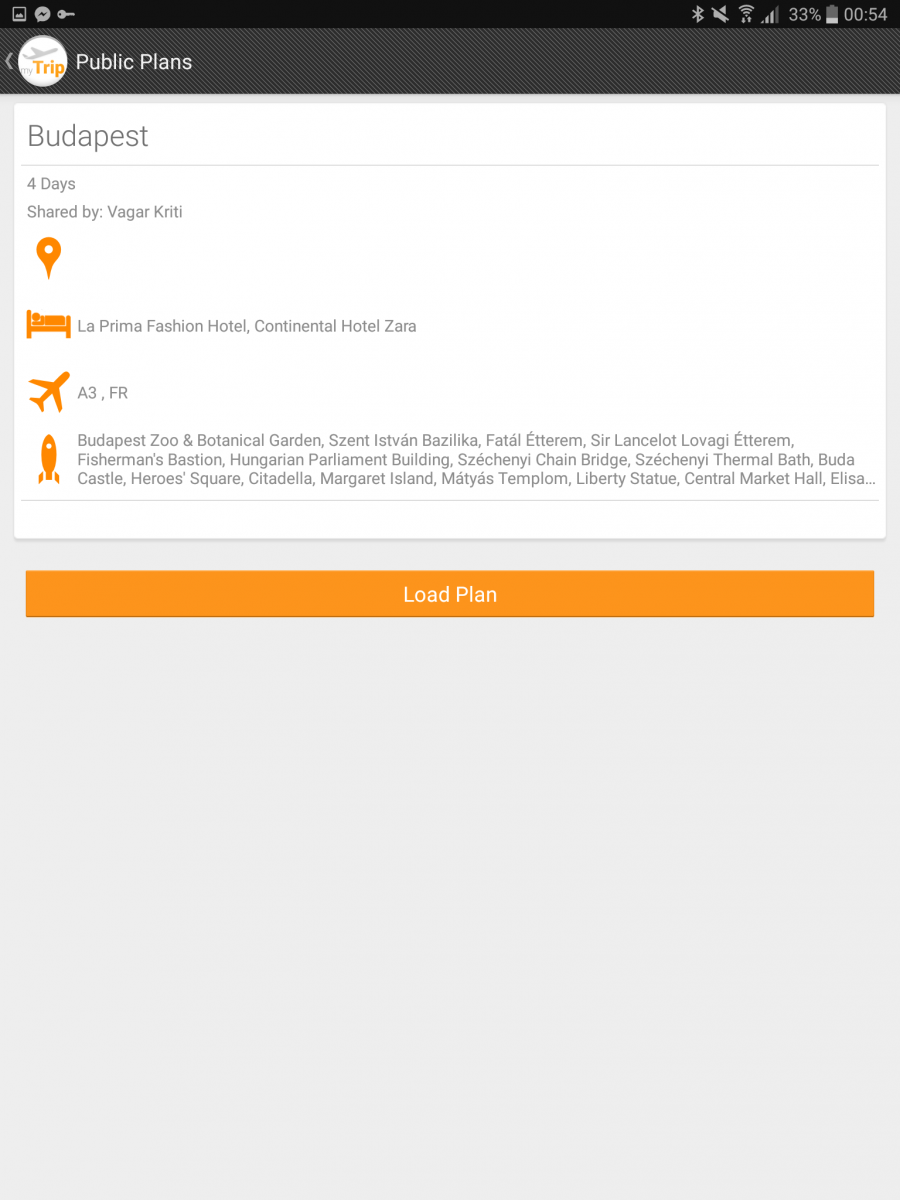Go back via the myTrip logo

point(40,62)
